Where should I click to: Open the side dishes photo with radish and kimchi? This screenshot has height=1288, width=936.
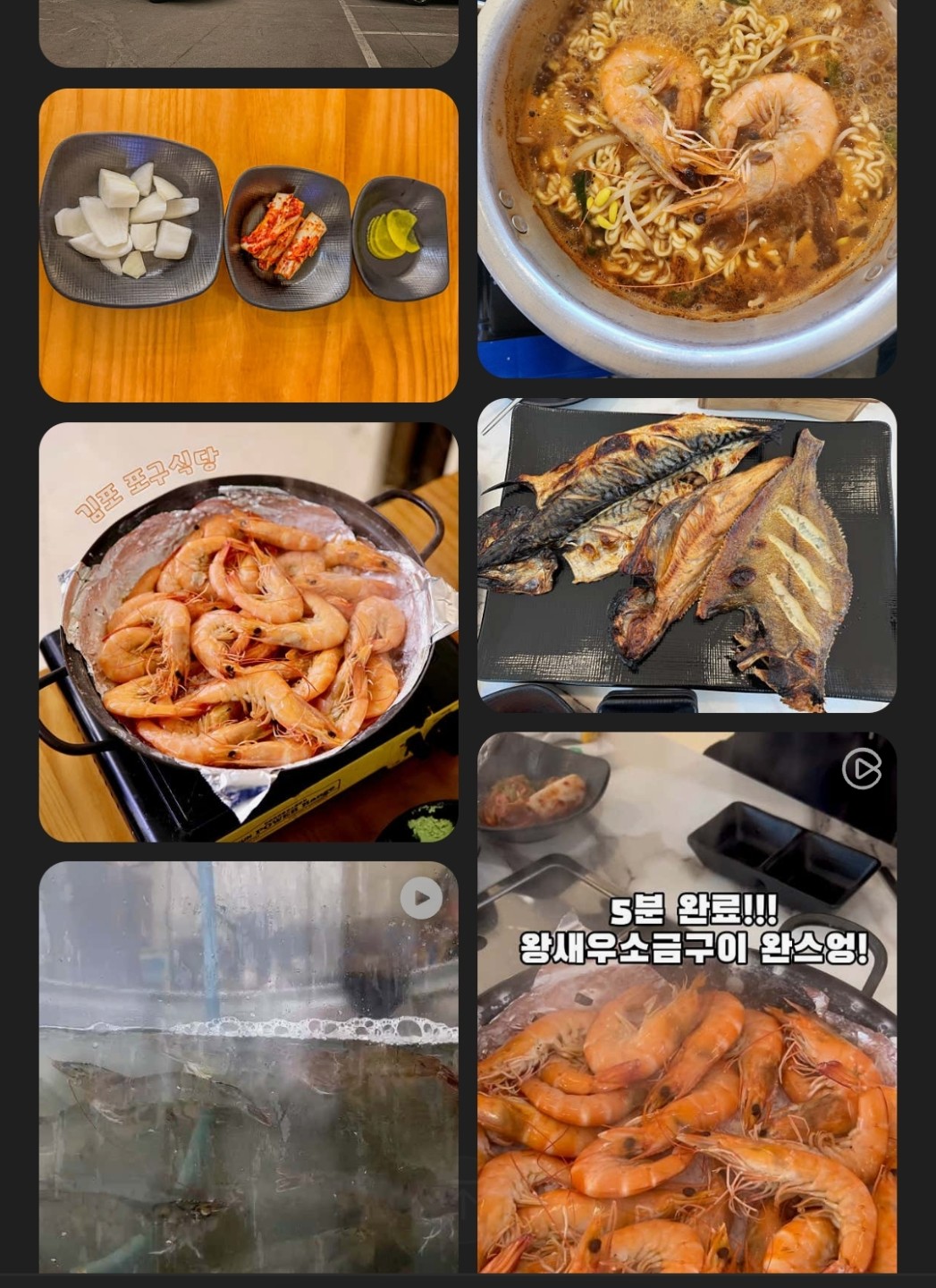249,244
